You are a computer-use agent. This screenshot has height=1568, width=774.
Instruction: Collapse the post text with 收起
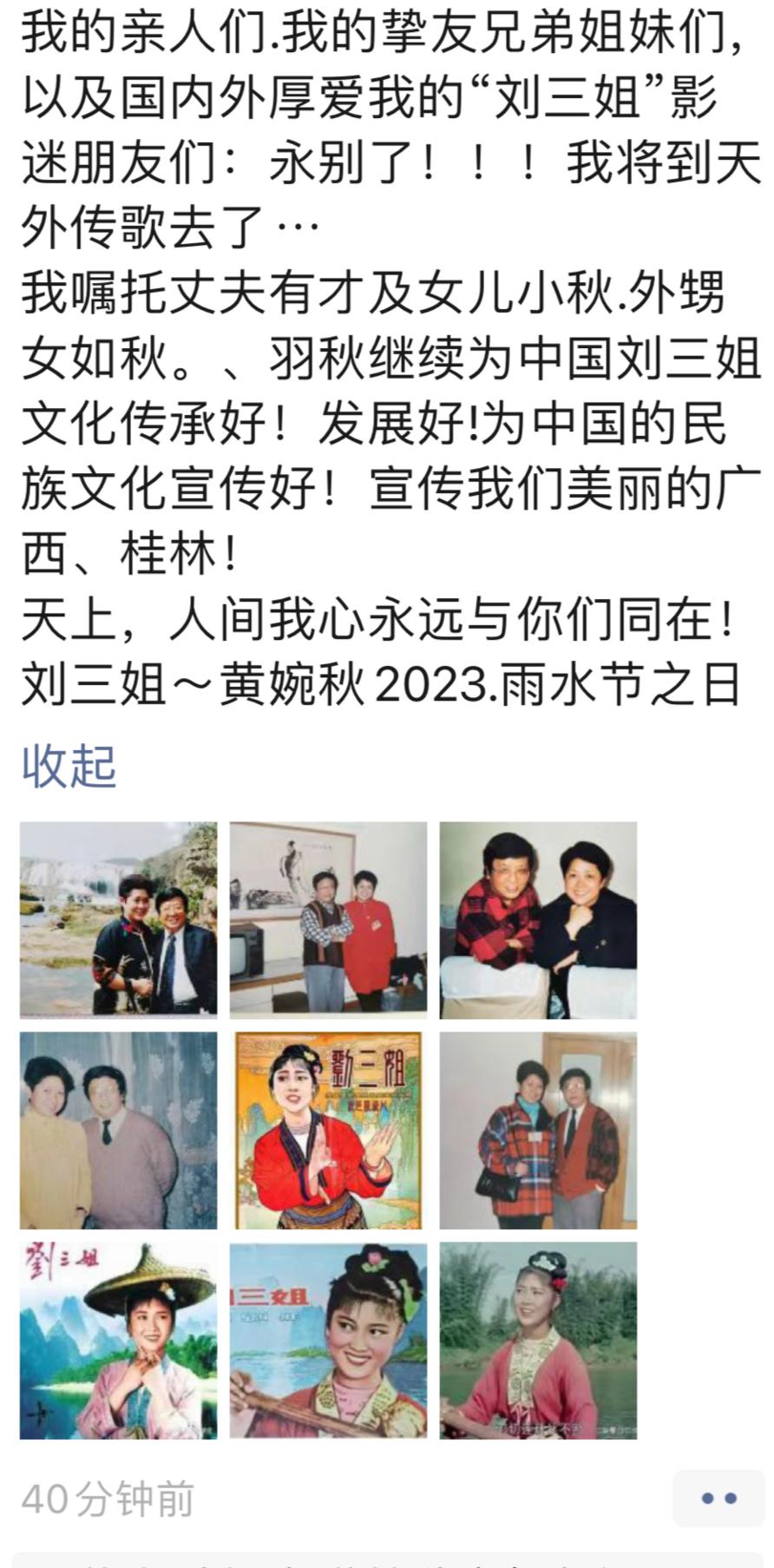tap(69, 766)
